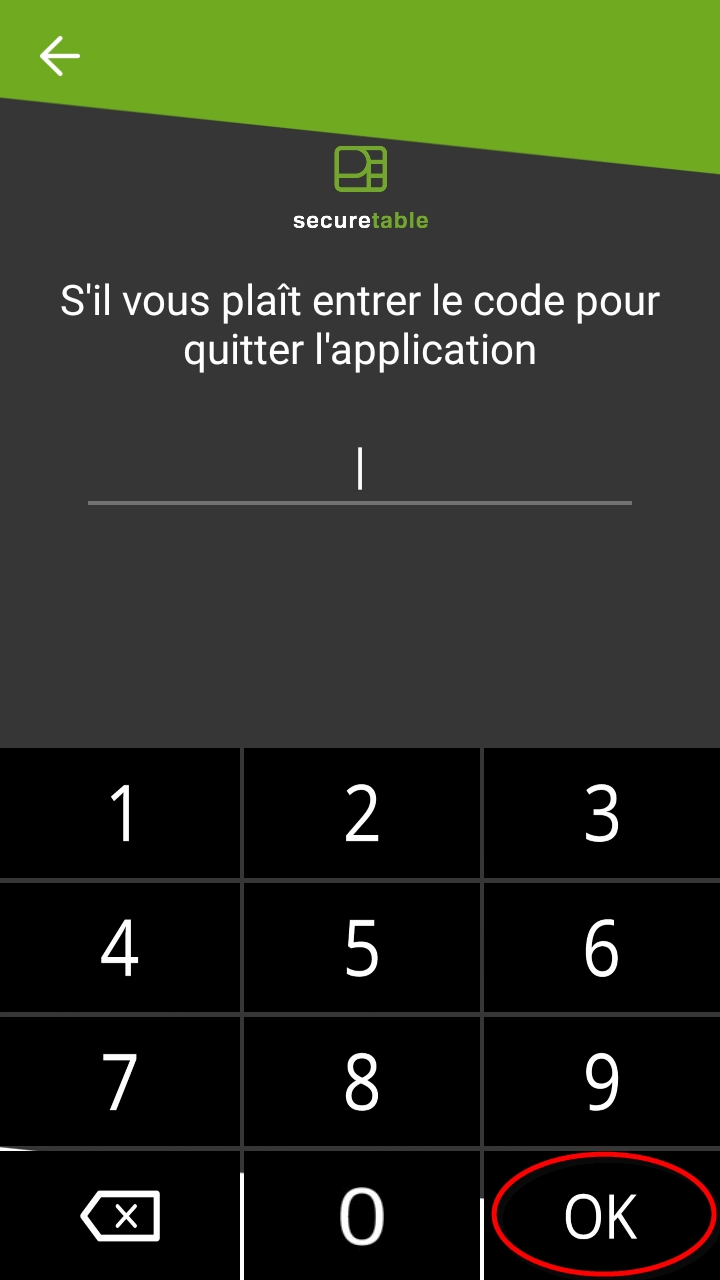Click the securetable brand name text
Image resolution: width=720 pixels, height=1280 pixels.
tap(361, 219)
